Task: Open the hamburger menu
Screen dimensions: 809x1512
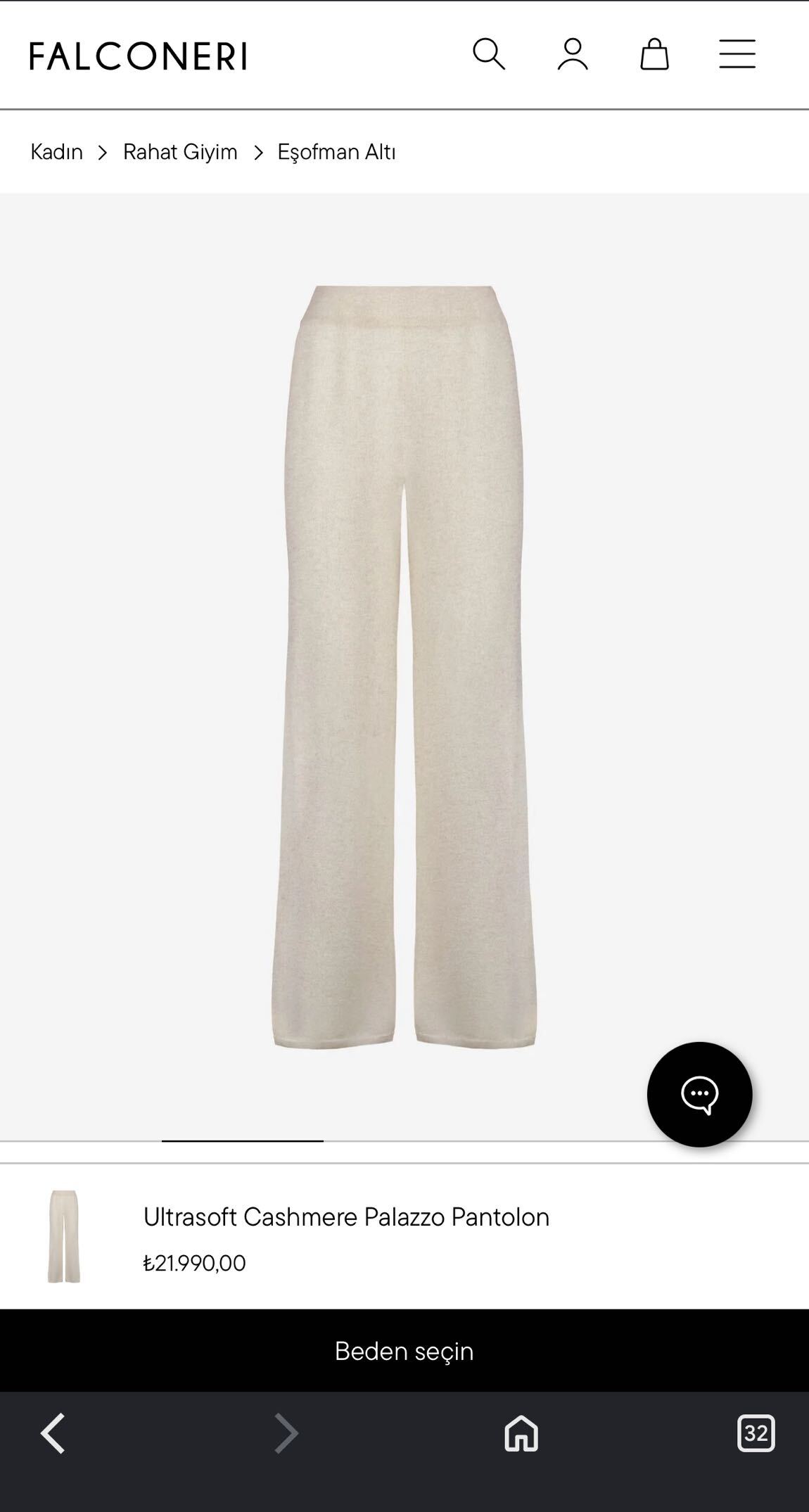Action: point(737,54)
